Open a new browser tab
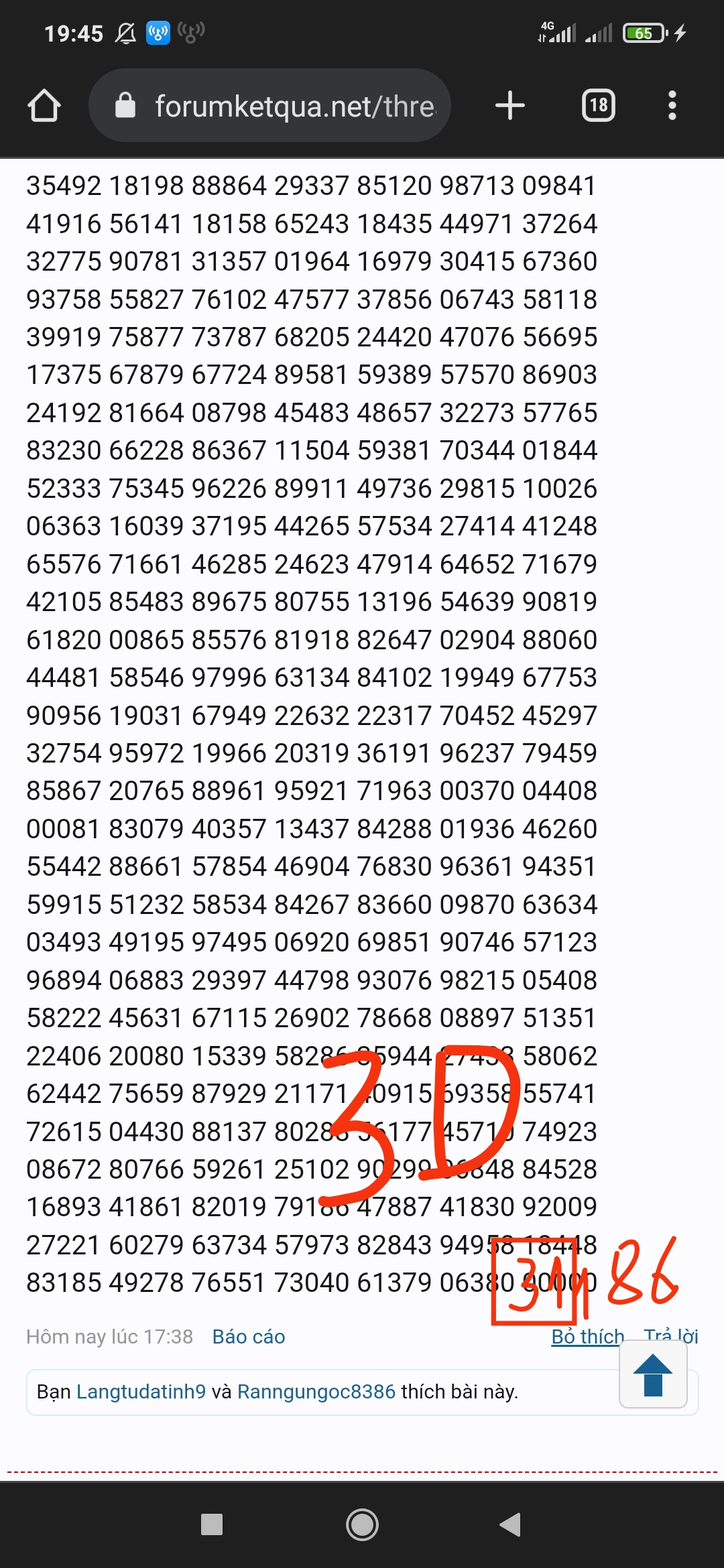 (x=510, y=106)
